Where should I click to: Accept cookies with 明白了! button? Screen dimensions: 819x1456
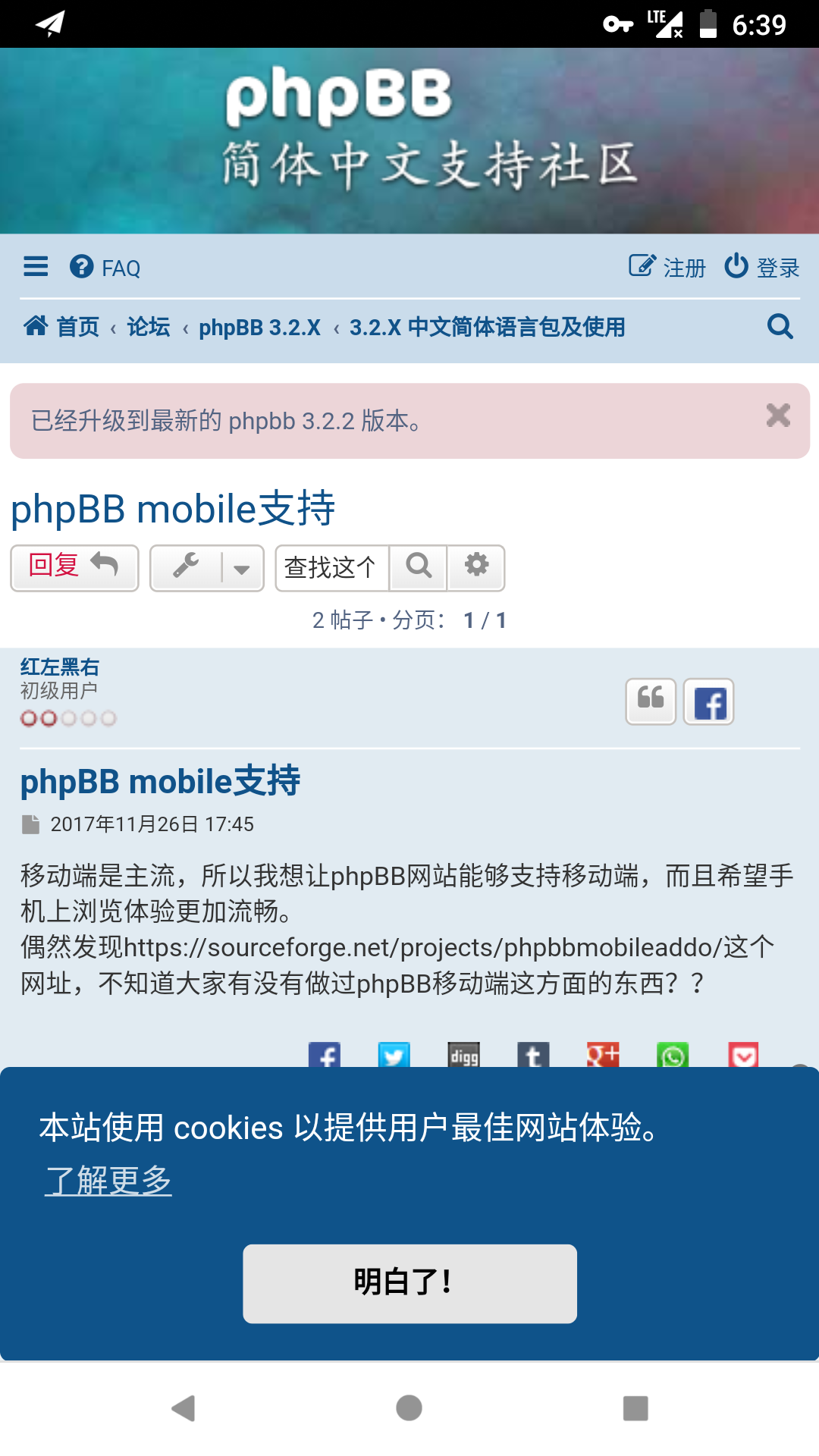click(409, 1284)
